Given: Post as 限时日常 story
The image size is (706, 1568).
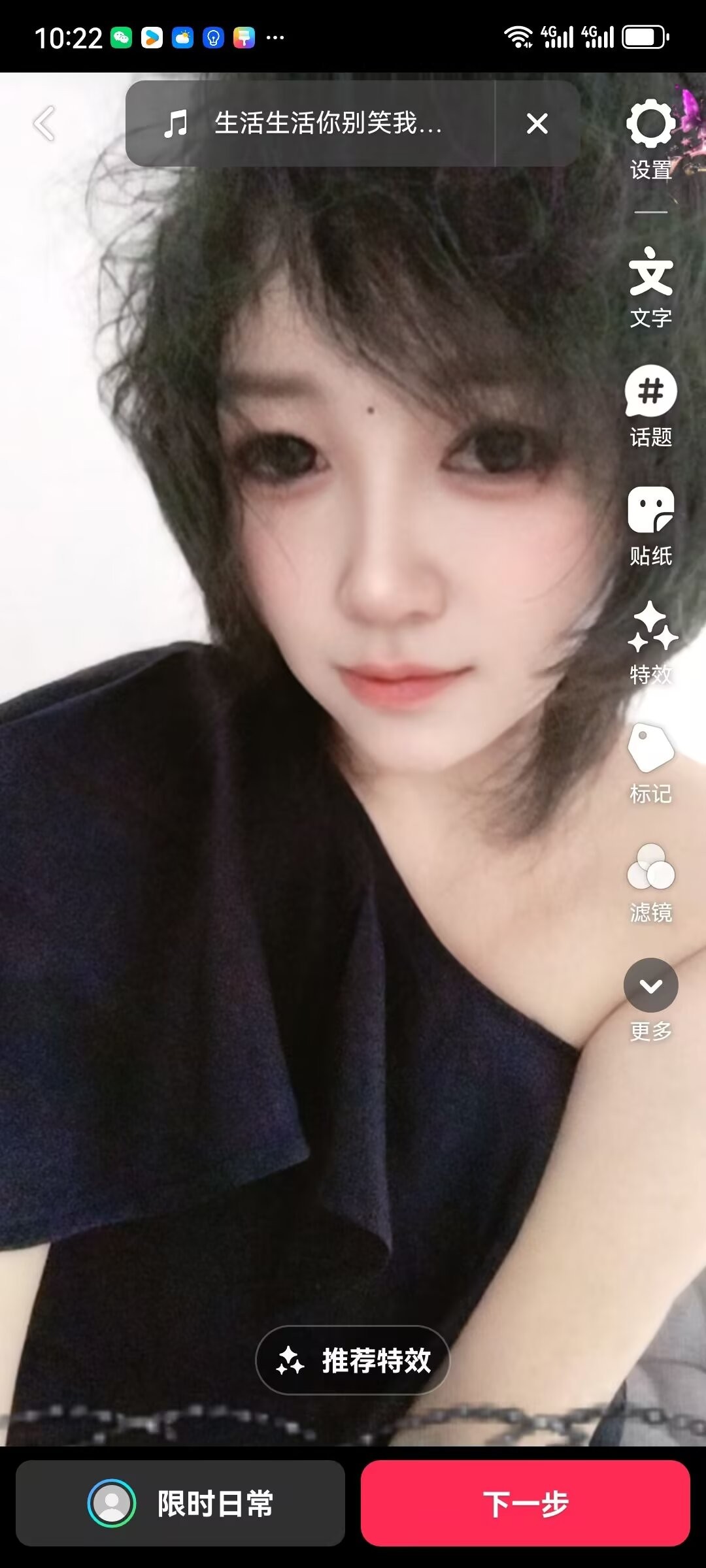Looking at the screenshot, I should tap(180, 1503).
